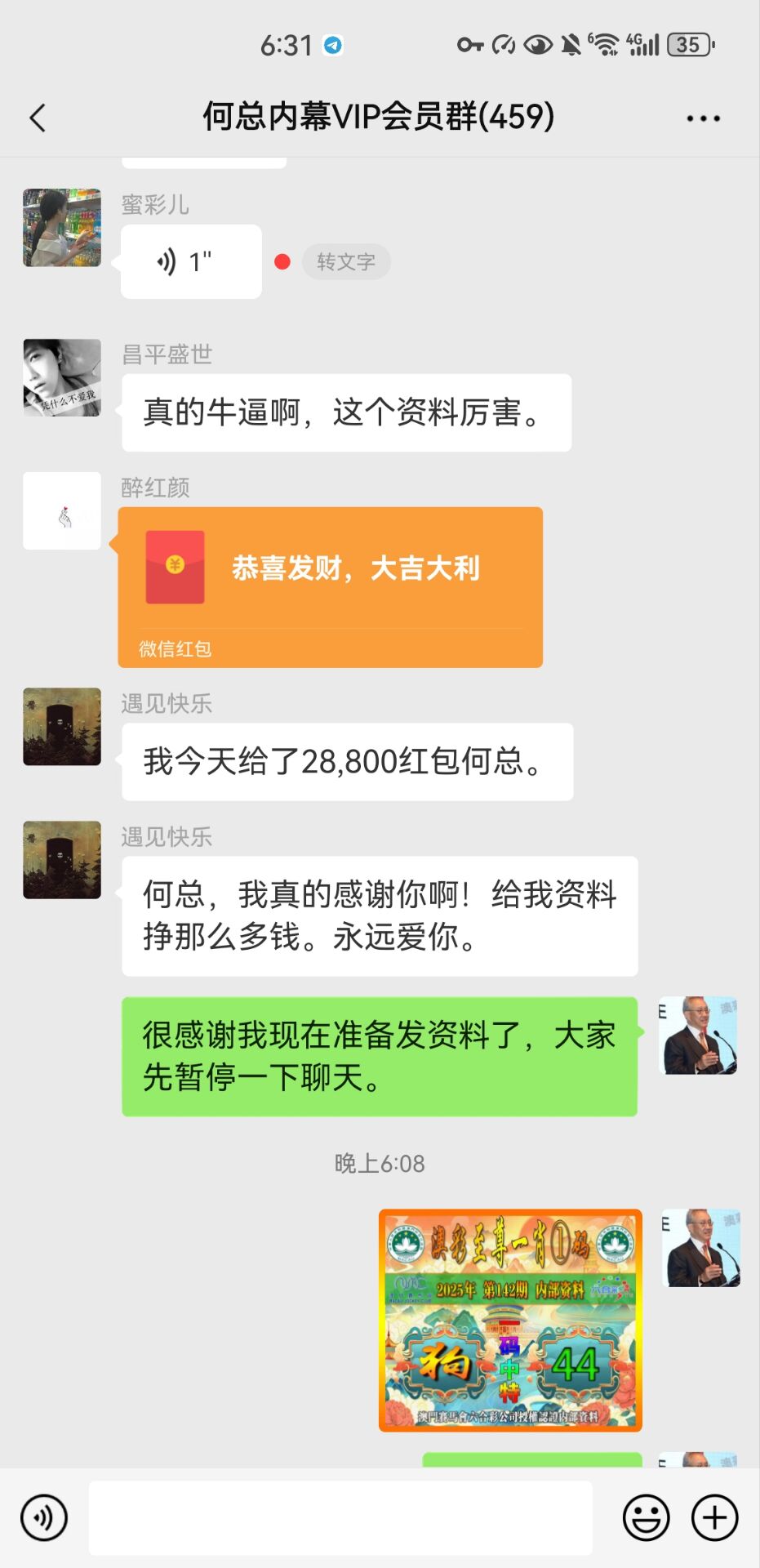
Task: Open 蜜彩儿's profile avatar
Action: (62, 228)
